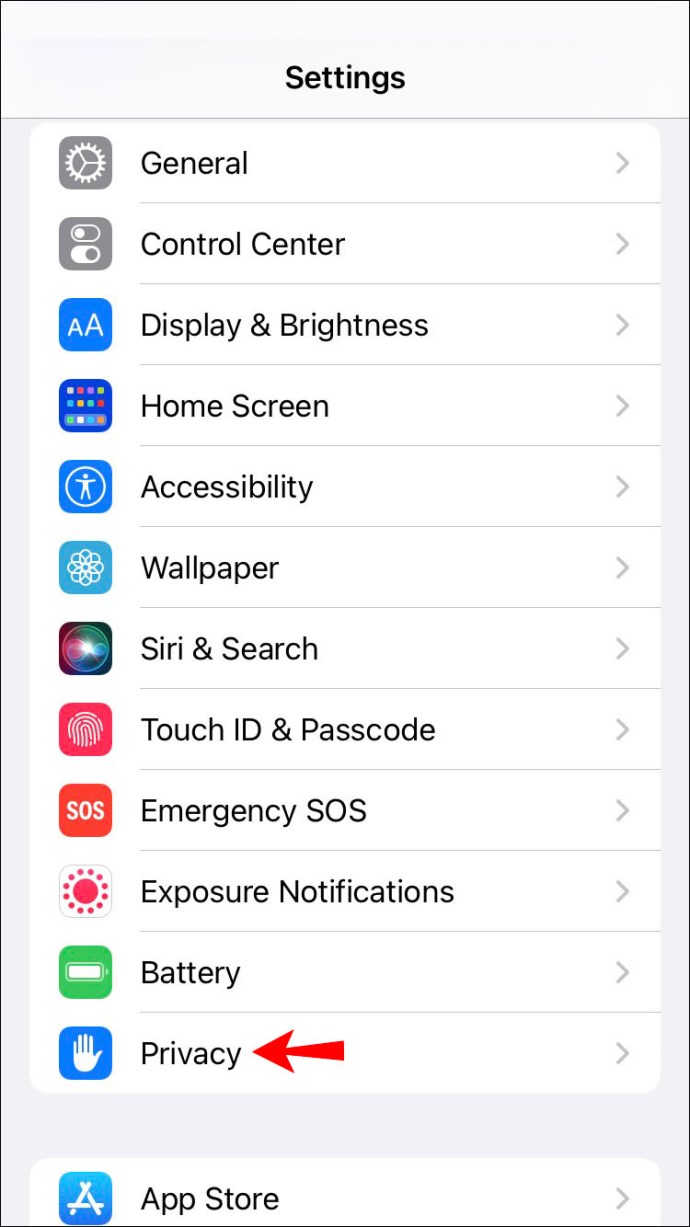Open Home Screen settings
Screen dimensions: 690x1227
coord(345,406)
